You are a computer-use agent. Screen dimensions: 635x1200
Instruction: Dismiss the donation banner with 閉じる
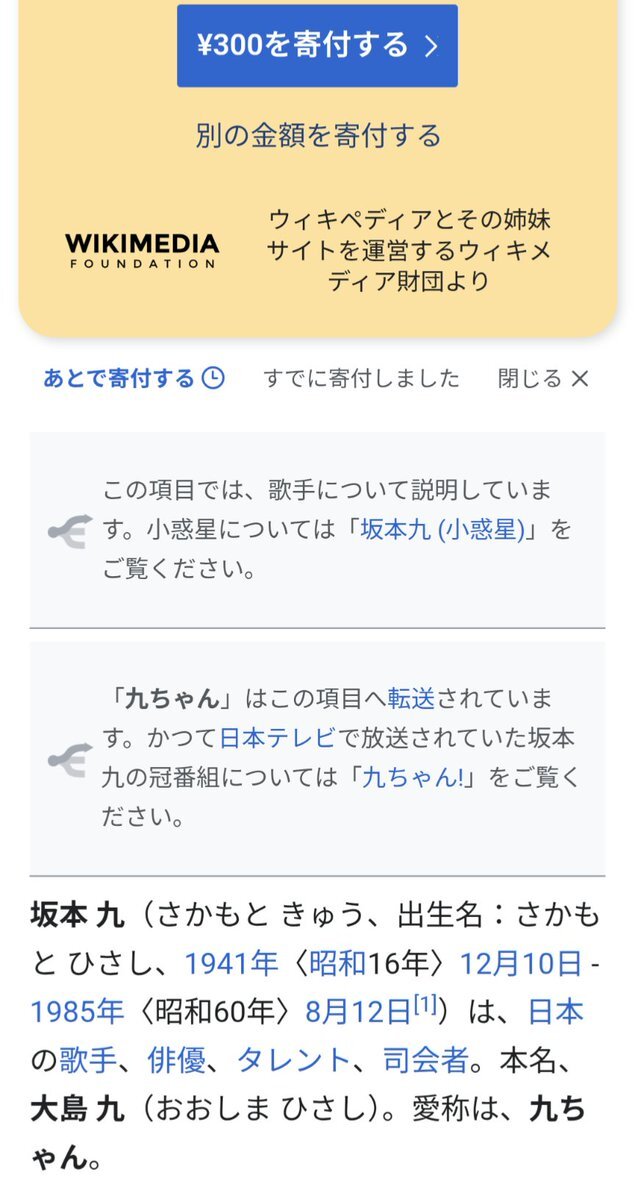coord(544,378)
